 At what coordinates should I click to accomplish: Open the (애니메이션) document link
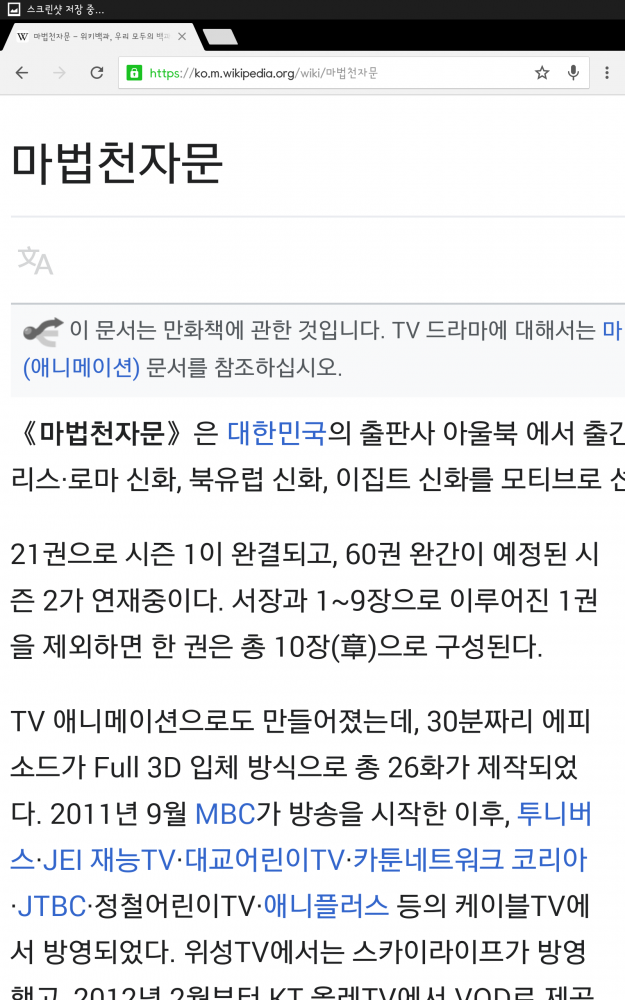[x=81, y=367]
